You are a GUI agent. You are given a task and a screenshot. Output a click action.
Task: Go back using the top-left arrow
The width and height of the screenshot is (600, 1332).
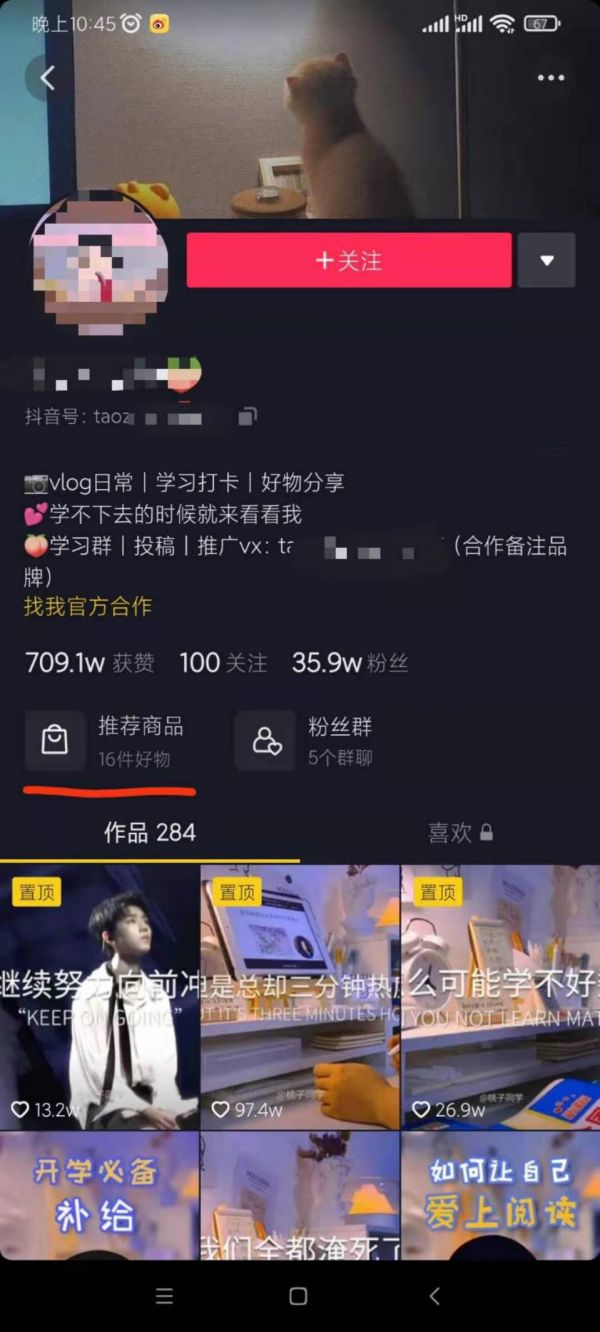pos(47,78)
